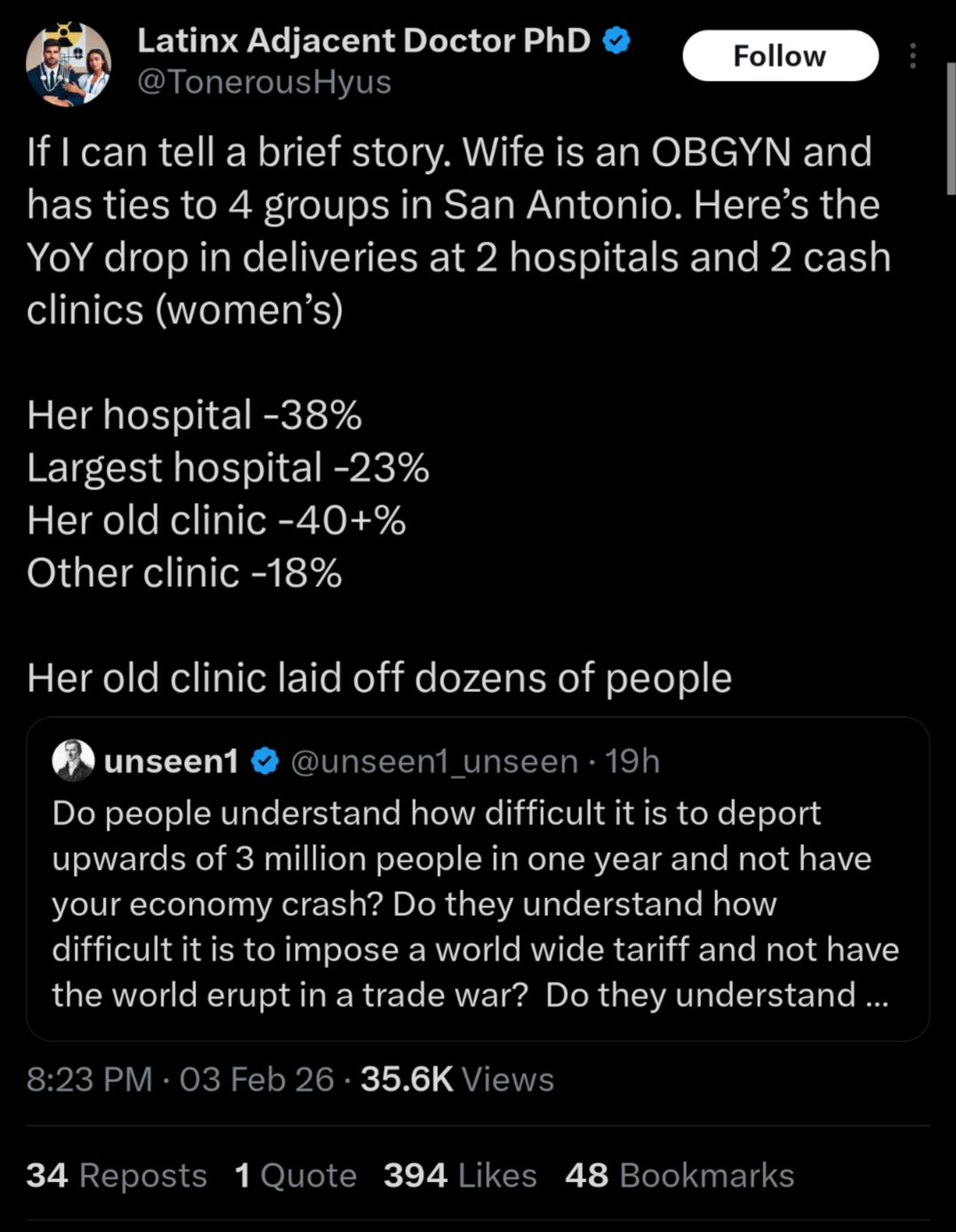Image resolution: width=956 pixels, height=1232 pixels.
Task: Open the tweet's three-dot overflow menu
Action: [912, 56]
